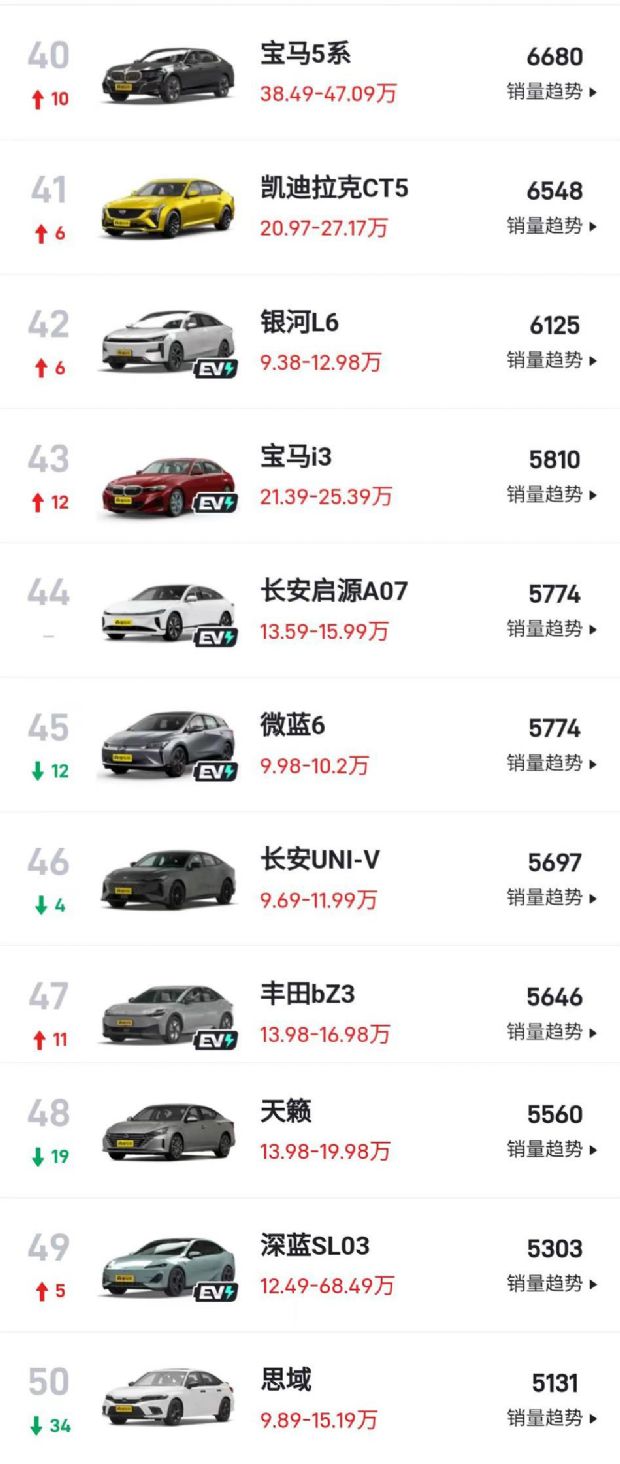View 银河L6 sales trend link
Screen dimensions: 620x1464
coord(551,360)
